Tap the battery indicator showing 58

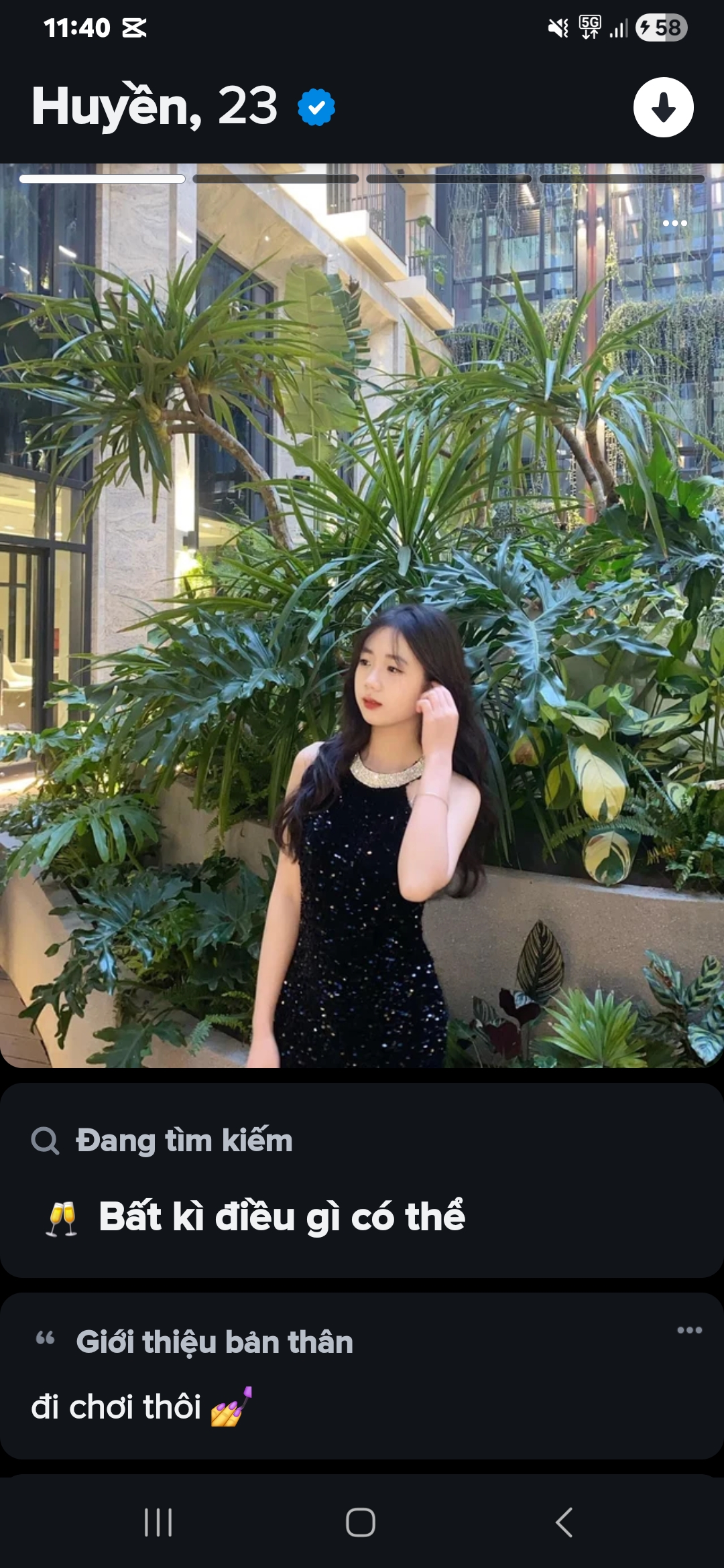(660, 28)
